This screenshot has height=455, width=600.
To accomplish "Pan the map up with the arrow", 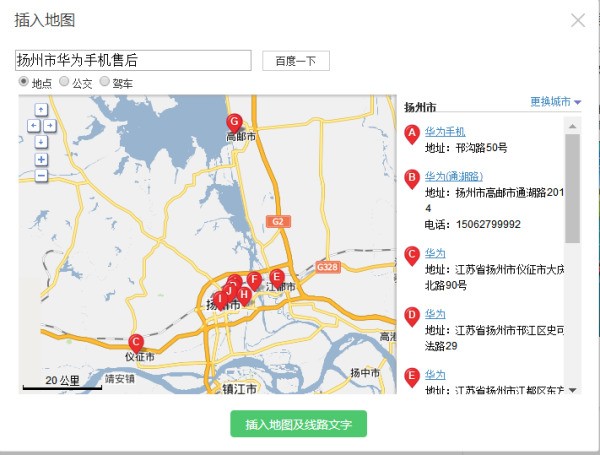I will pos(41,110).
